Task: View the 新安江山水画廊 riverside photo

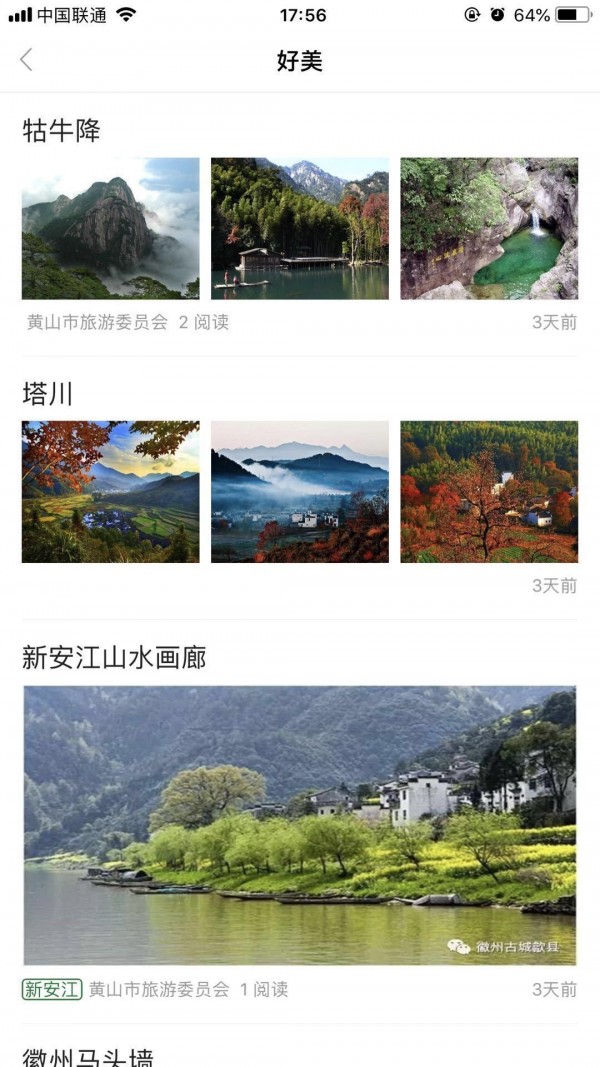Action: point(300,825)
